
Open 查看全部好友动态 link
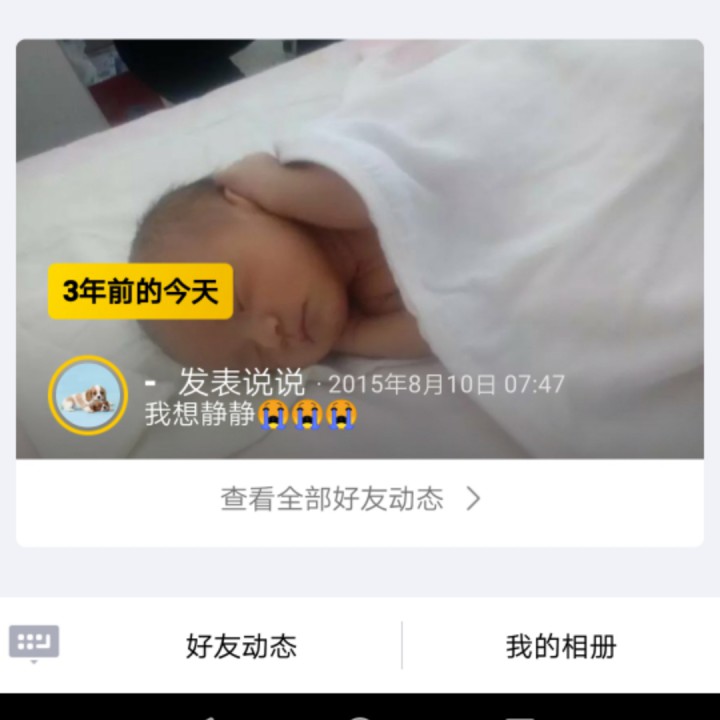click(351, 499)
